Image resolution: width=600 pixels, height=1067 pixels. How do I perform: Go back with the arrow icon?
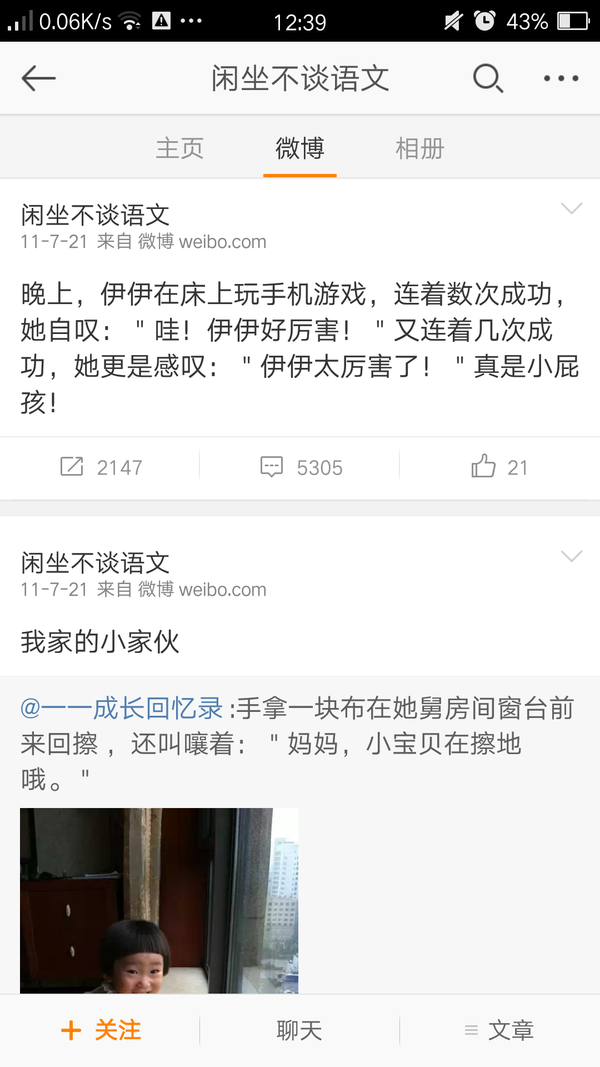point(38,78)
